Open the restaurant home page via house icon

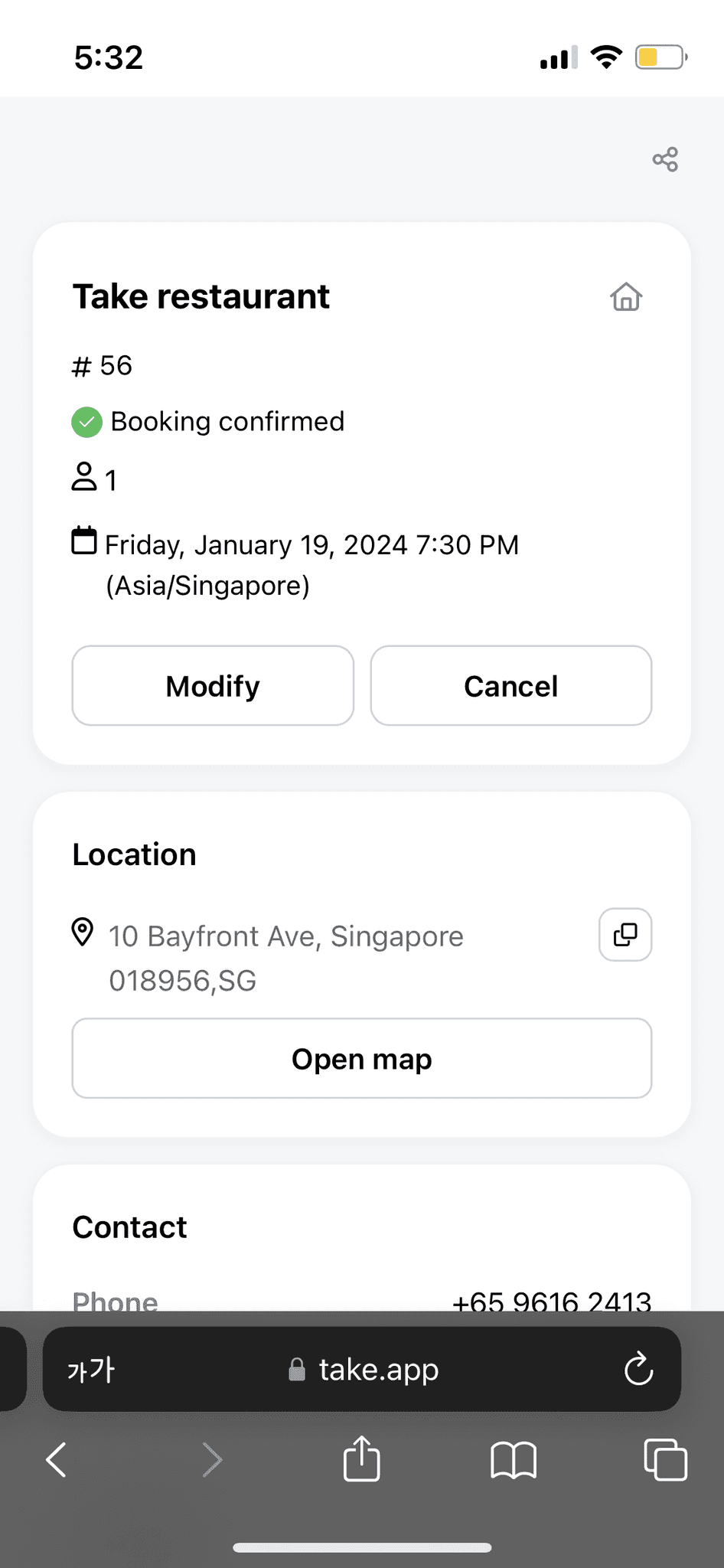click(625, 297)
